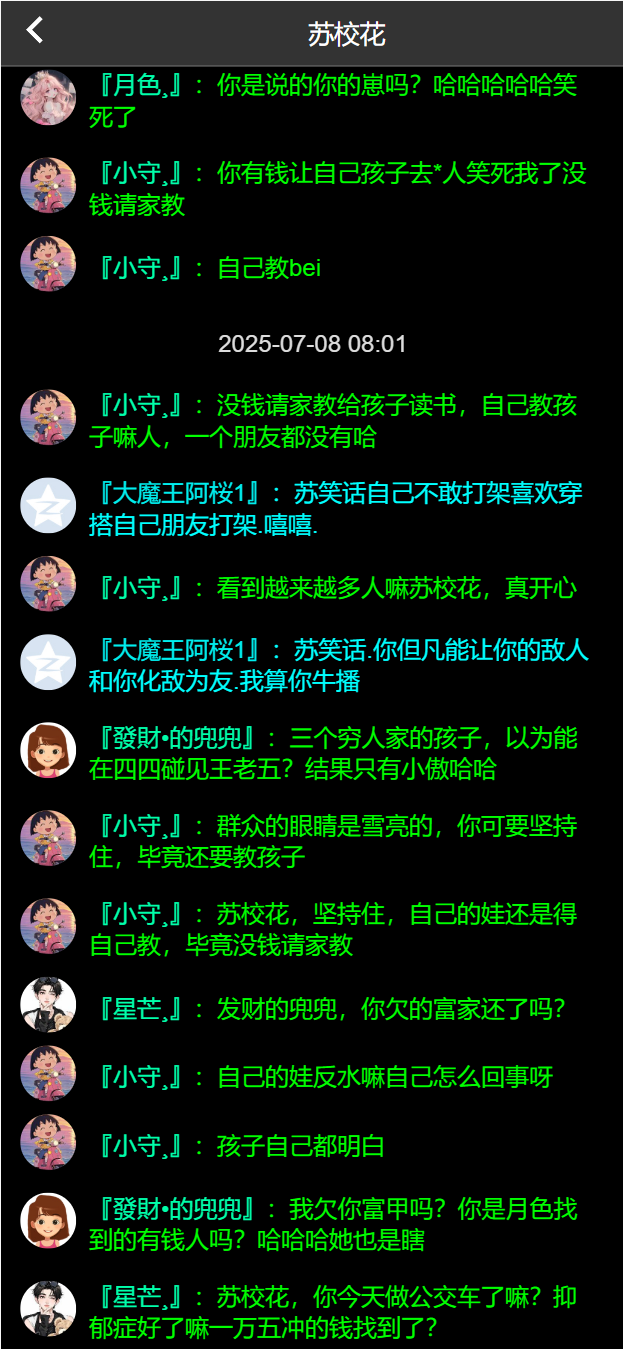Open 月色's avatar beside the 笑死了 message

[48, 98]
